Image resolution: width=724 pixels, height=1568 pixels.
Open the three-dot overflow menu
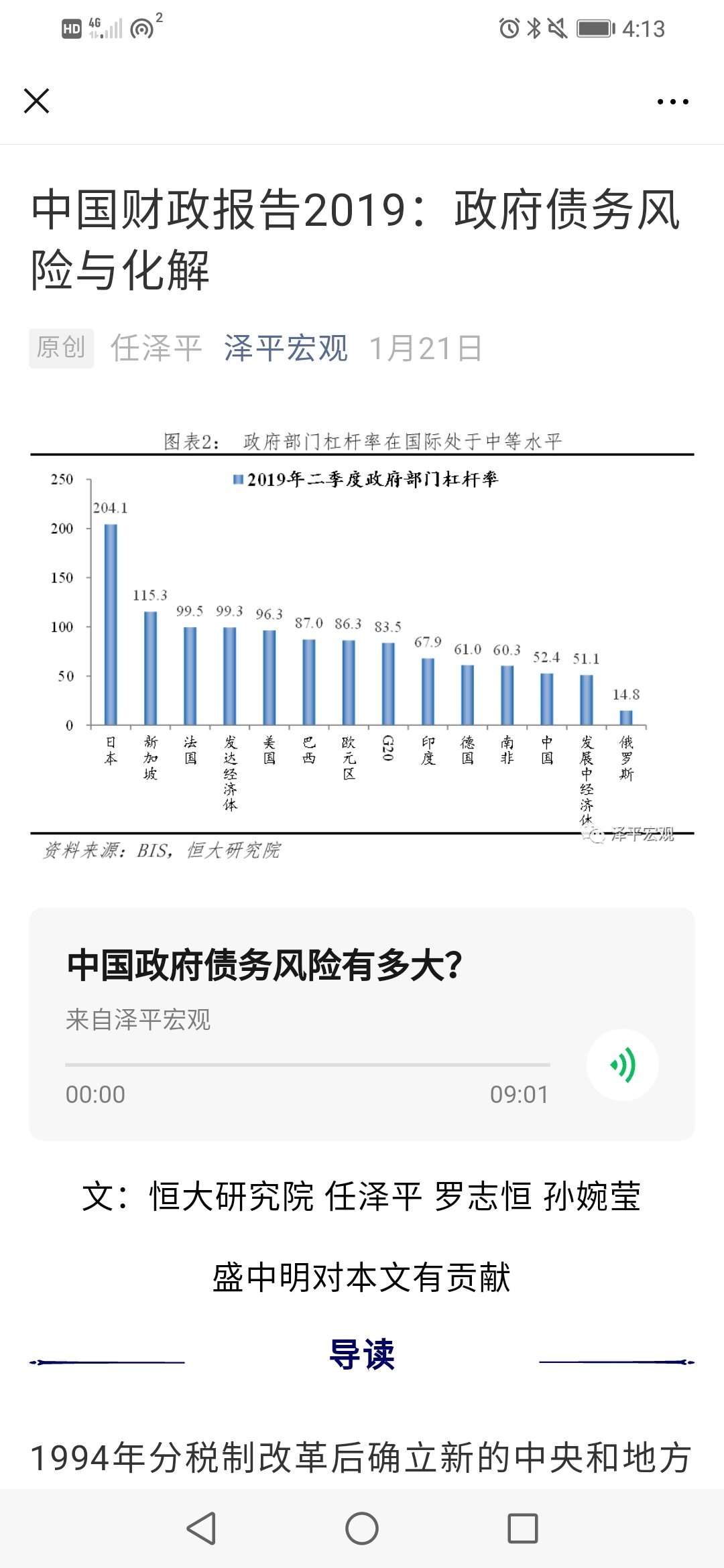(672, 102)
